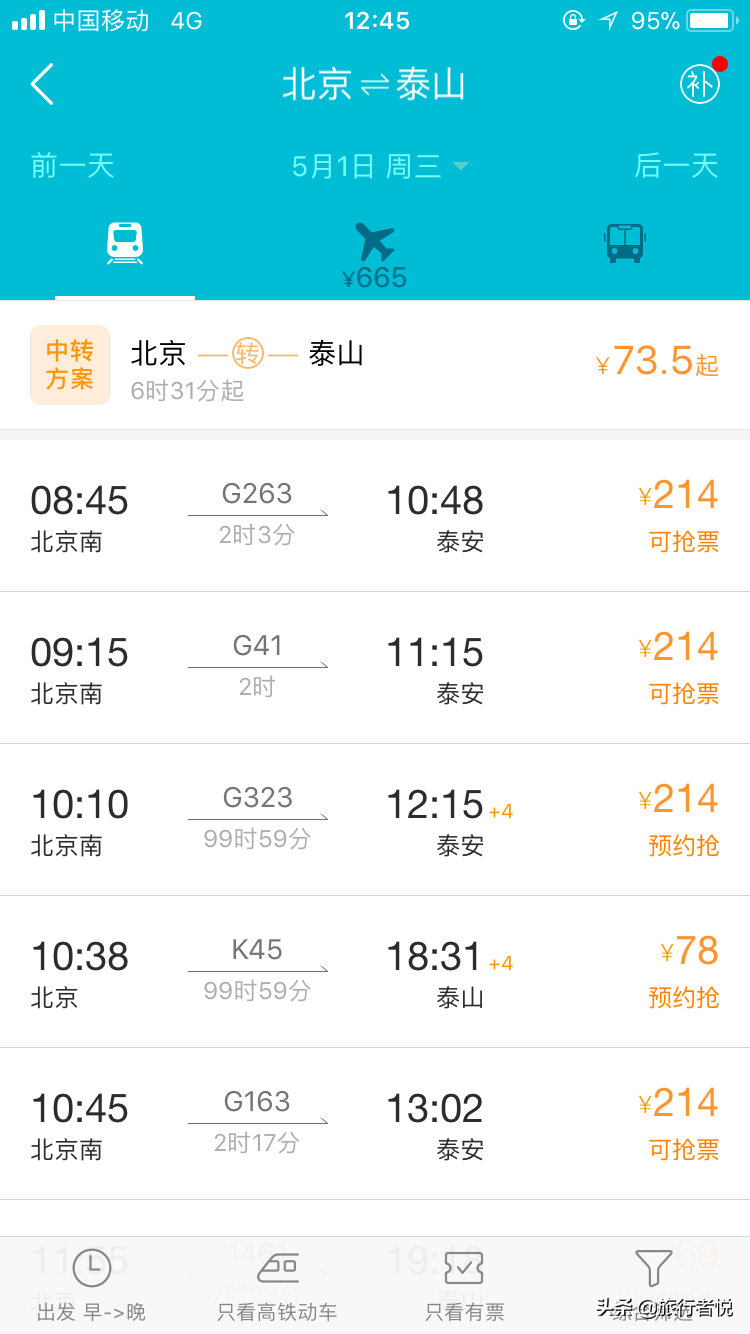The image size is (750, 1334).
Task: Open train G41 departing 09:15
Action: coord(375,668)
